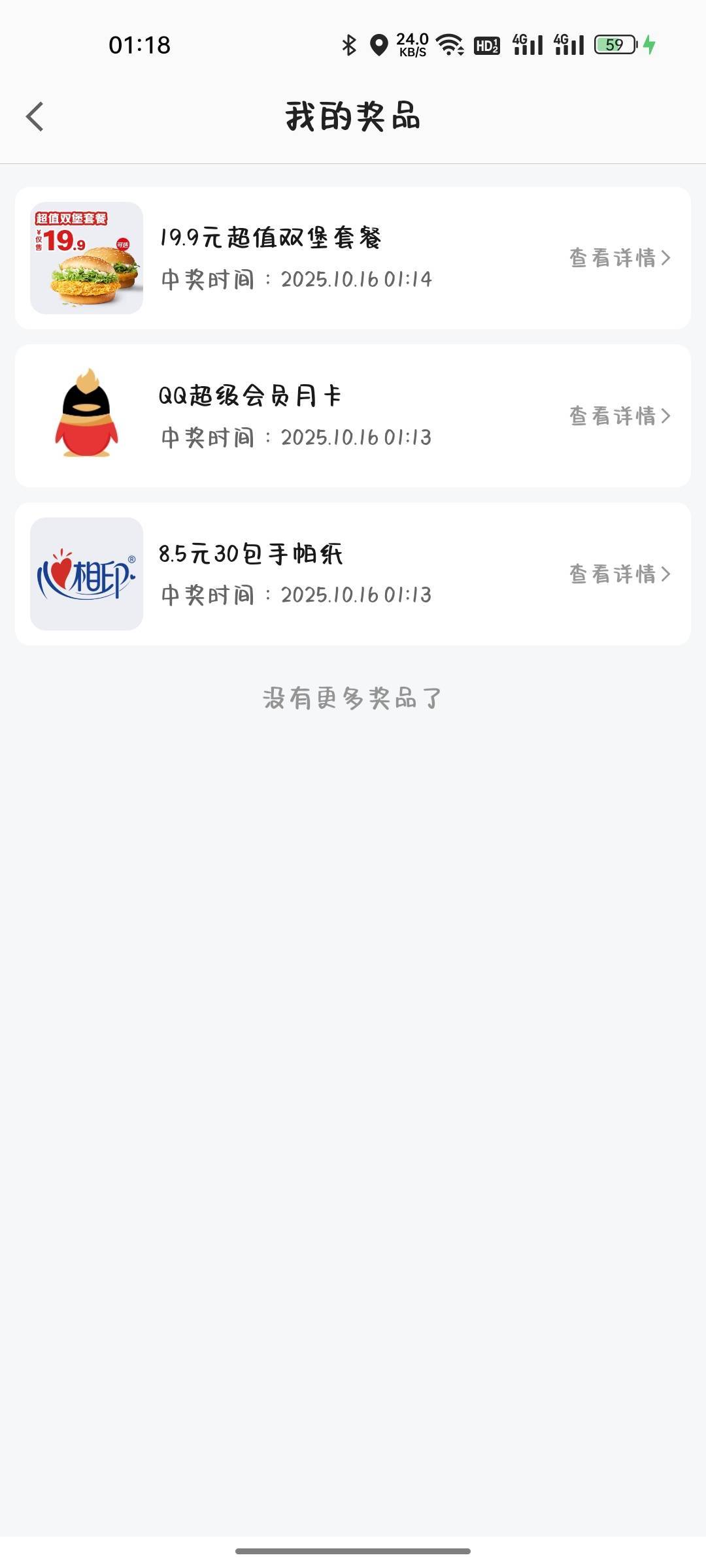This screenshot has width=706, height=1568.
Task: Open the 8.5元30包手帕纸 prize card
Action: [294, 574]
